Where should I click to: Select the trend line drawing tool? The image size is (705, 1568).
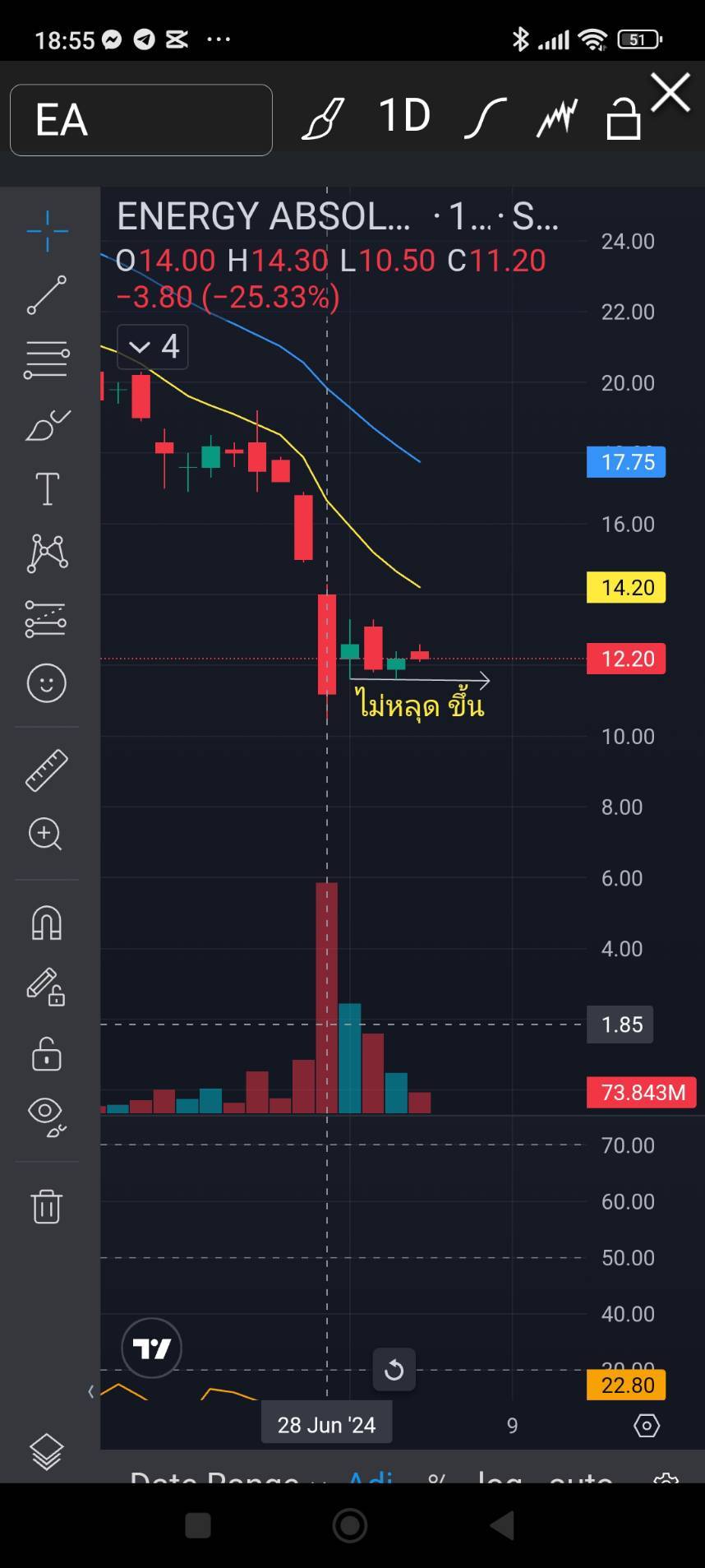coord(47,295)
